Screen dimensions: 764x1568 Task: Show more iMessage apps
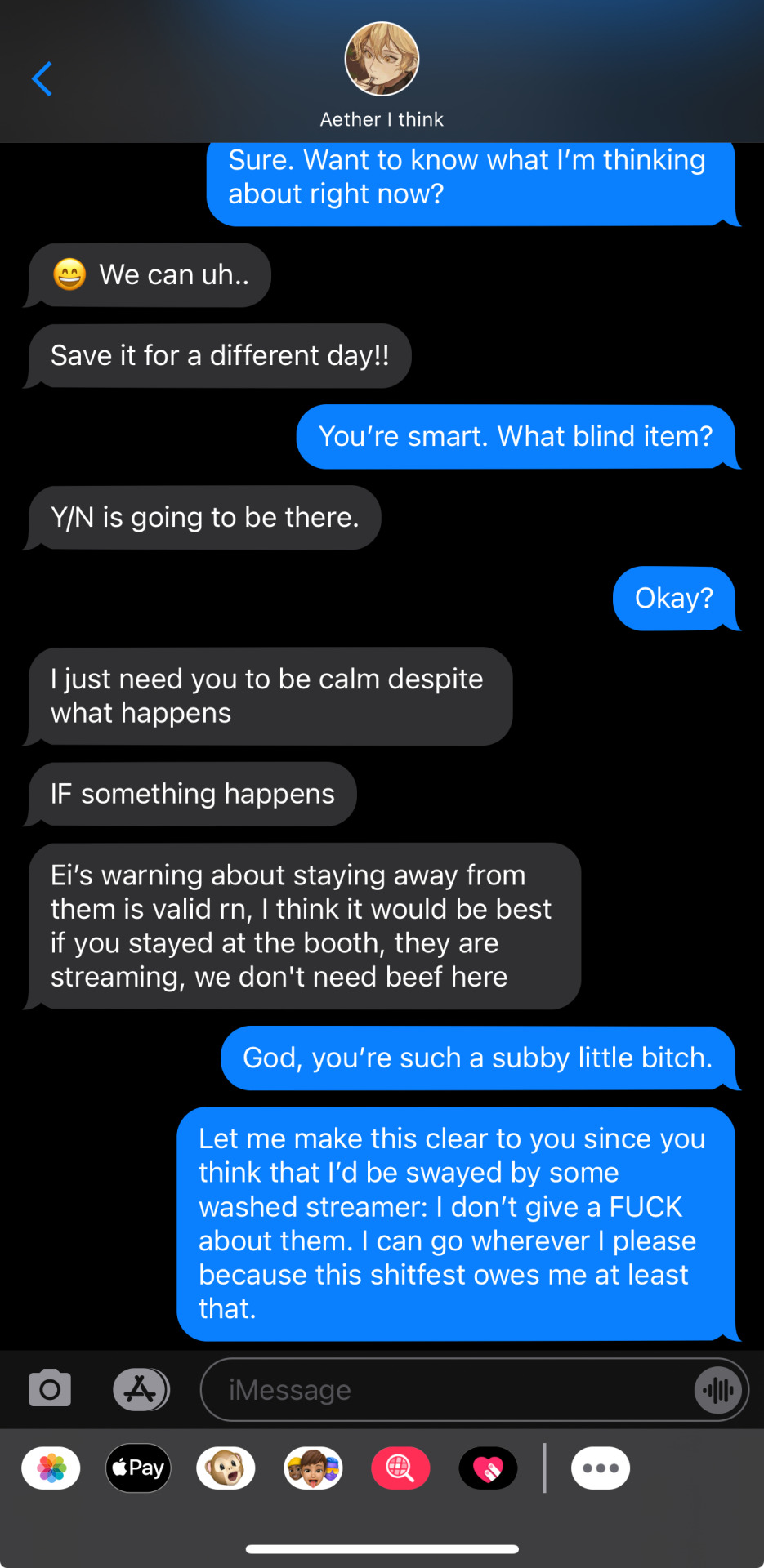point(601,1468)
